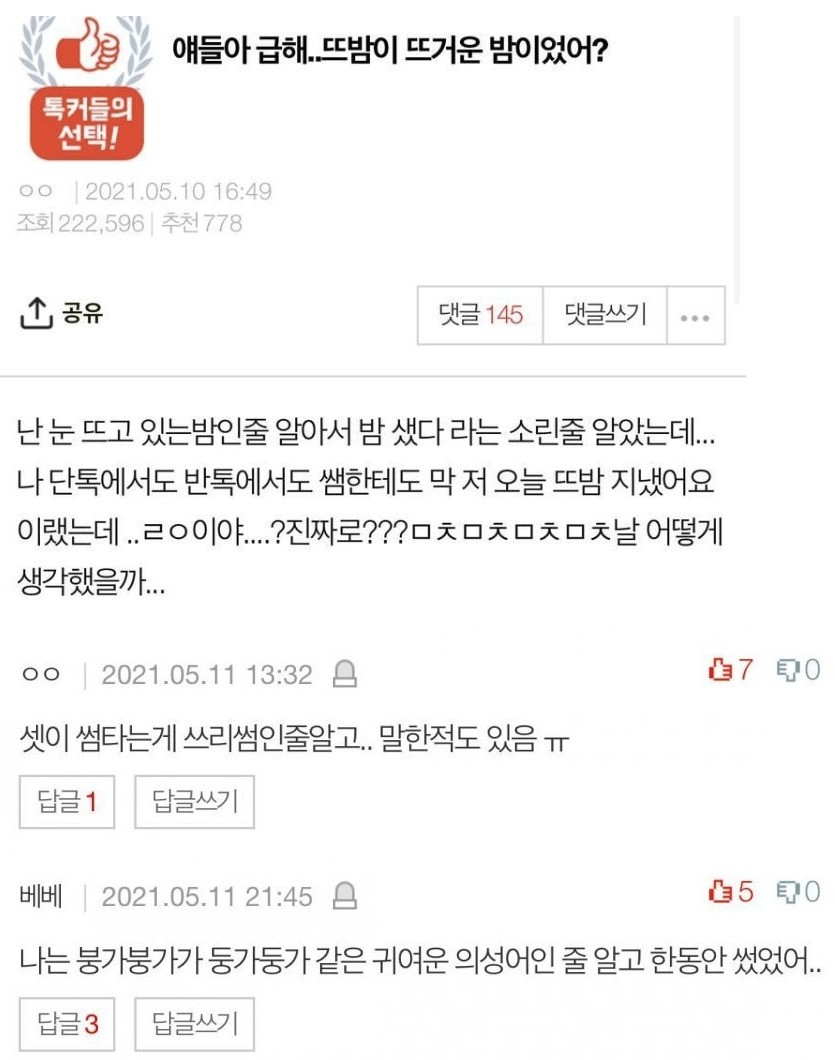Tap 답글쓰기 under 베베's comment
835x1060 pixels.
point(194,1023)
